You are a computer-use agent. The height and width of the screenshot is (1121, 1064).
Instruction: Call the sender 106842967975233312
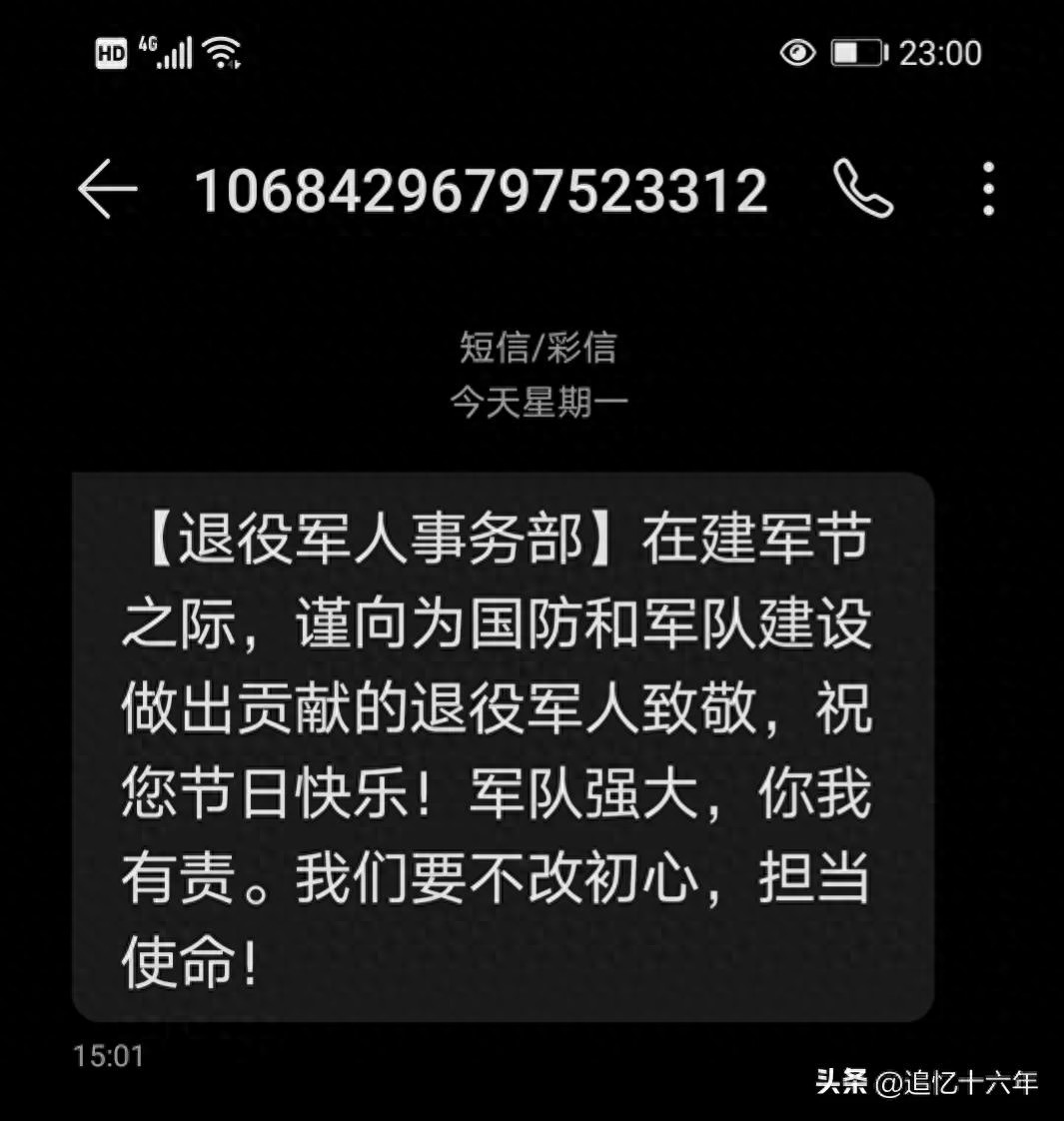tap(863, 189)
